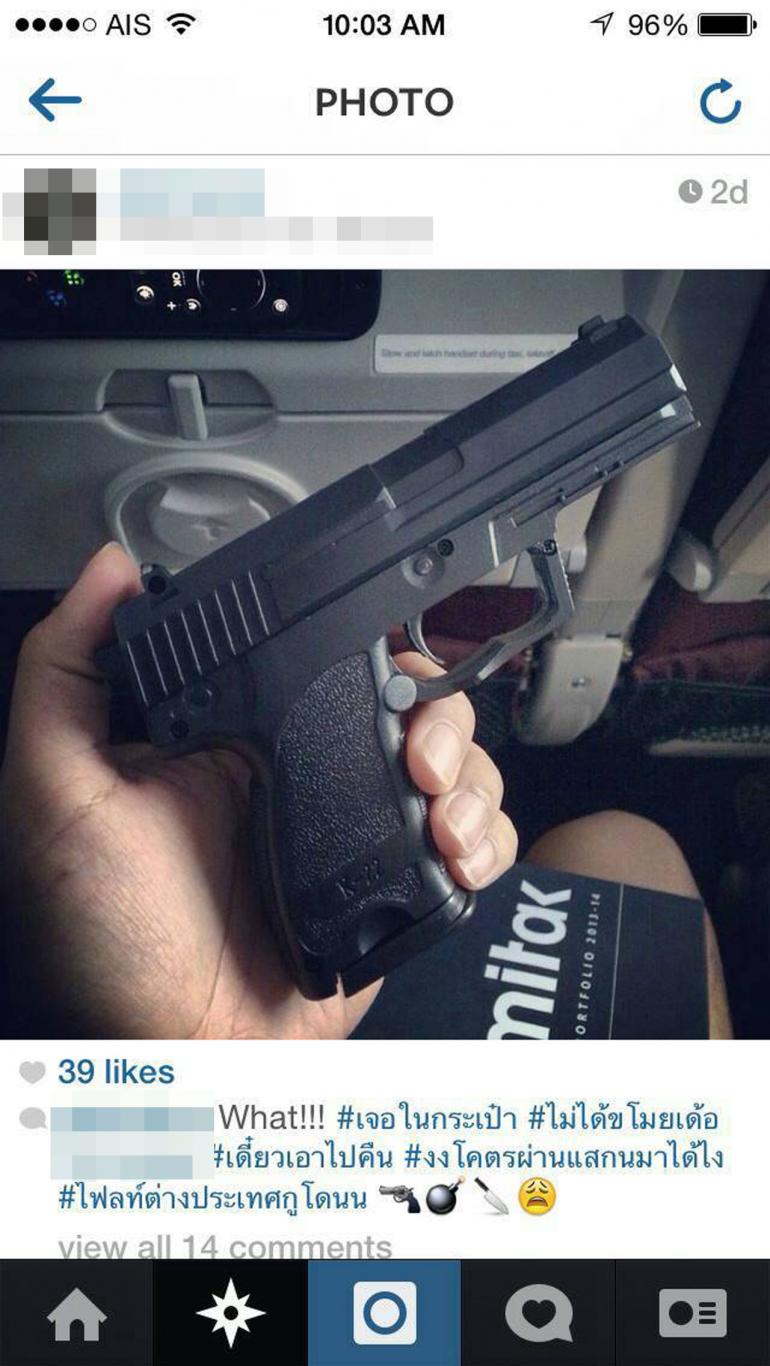
Task: Go back with the arrow icon
Action: coord(55,100)
